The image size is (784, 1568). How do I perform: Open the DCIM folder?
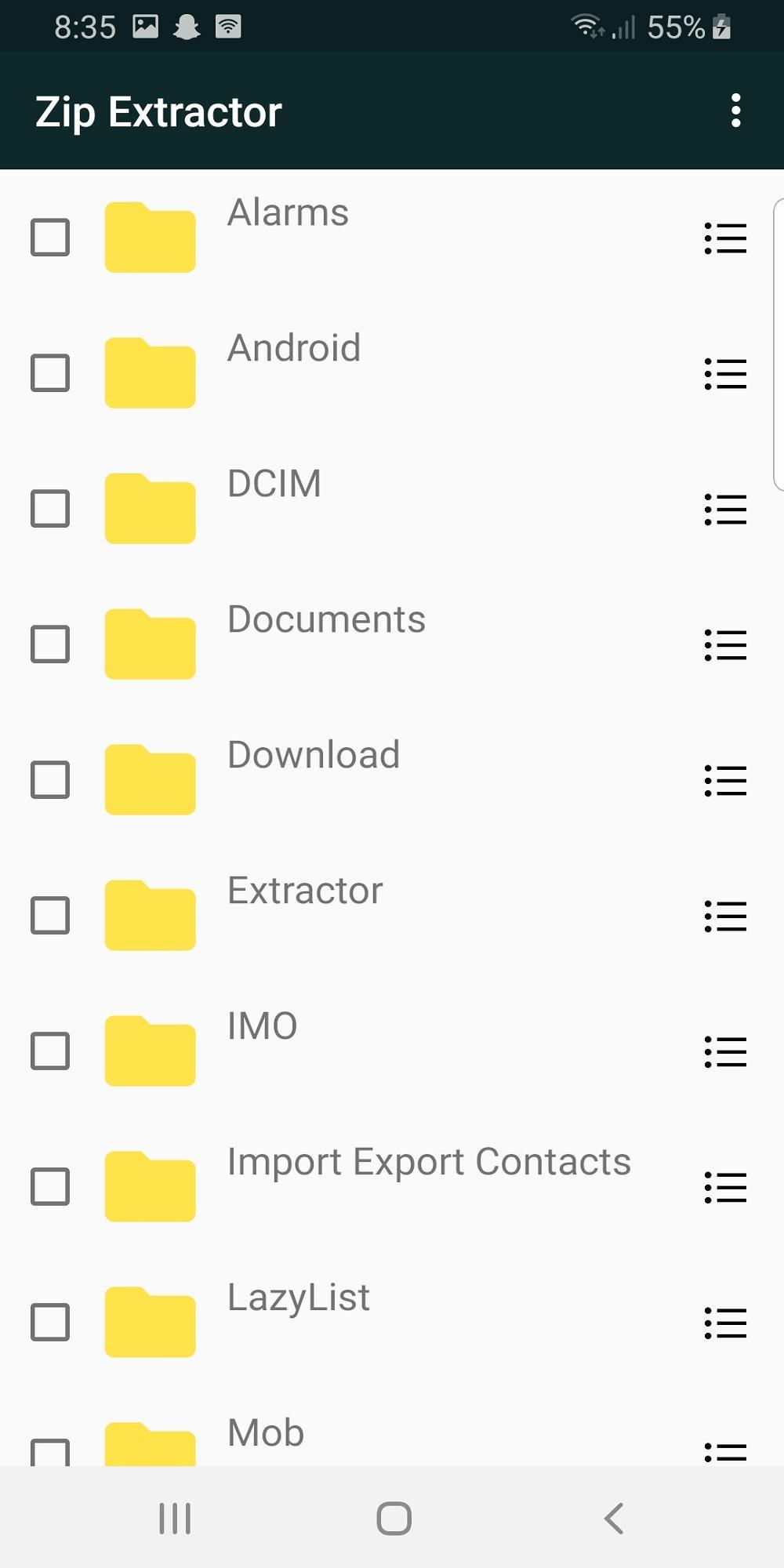point(274,484)
